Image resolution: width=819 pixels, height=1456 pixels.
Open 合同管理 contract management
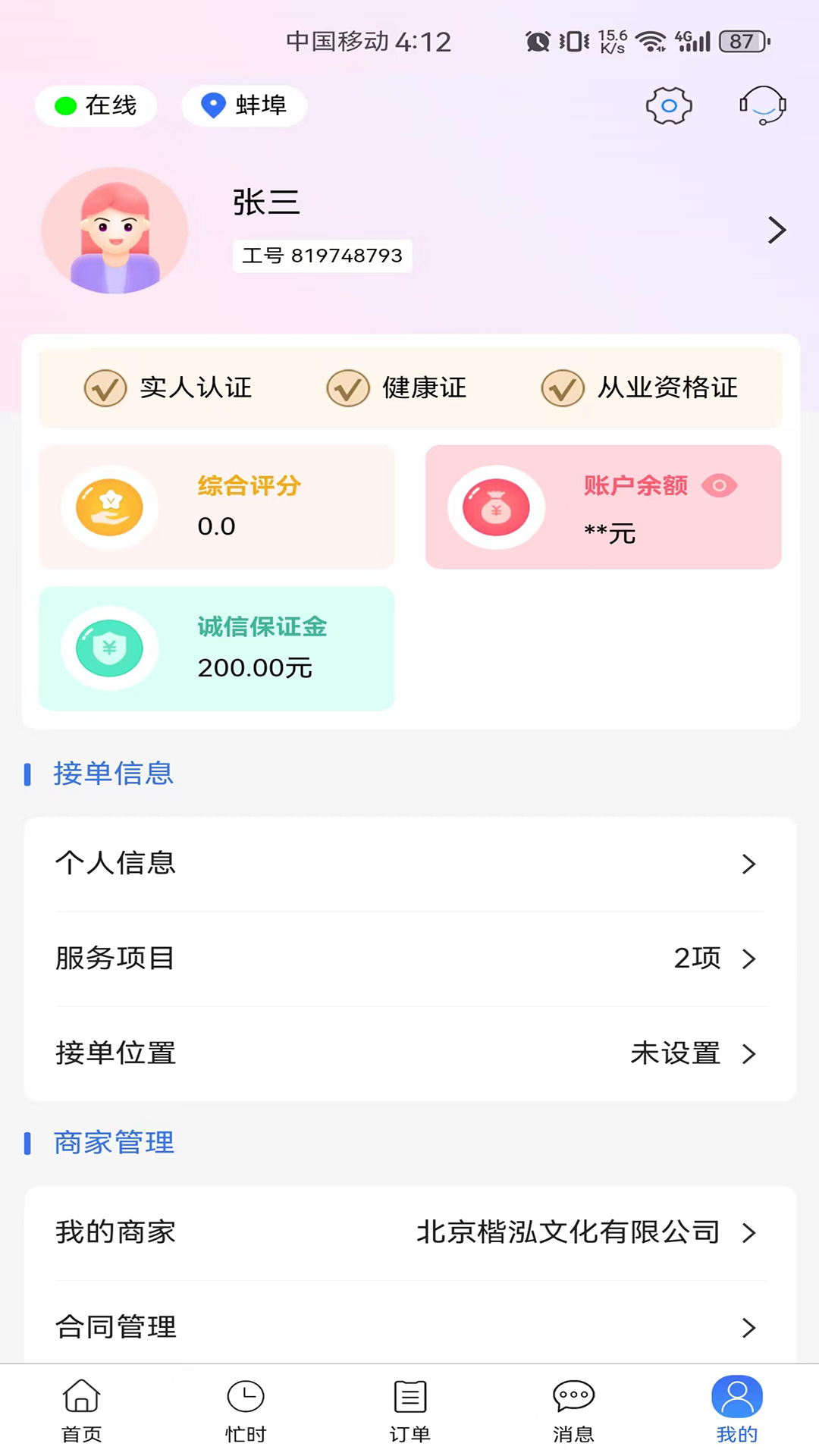pyautogui.click(x=409, y=1328)
